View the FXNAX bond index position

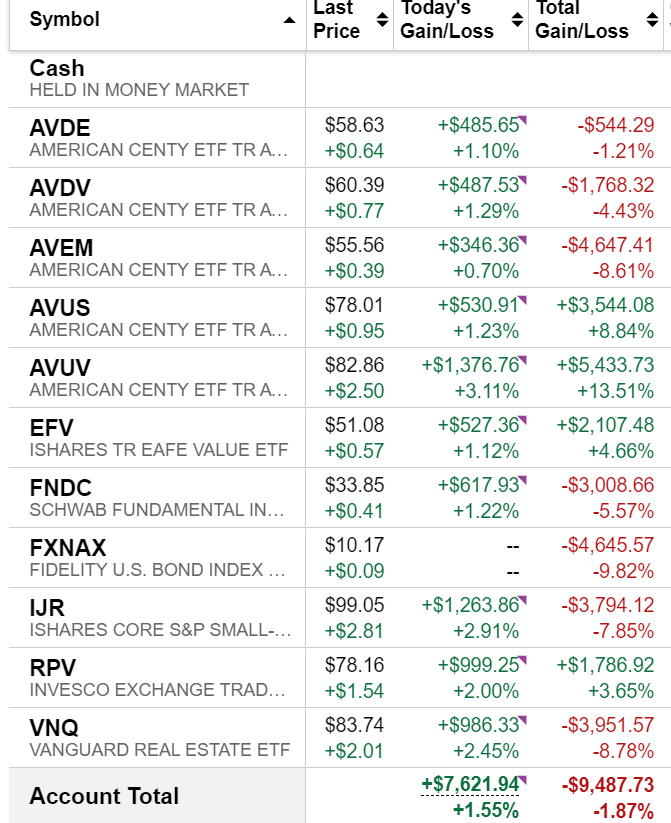67,548
